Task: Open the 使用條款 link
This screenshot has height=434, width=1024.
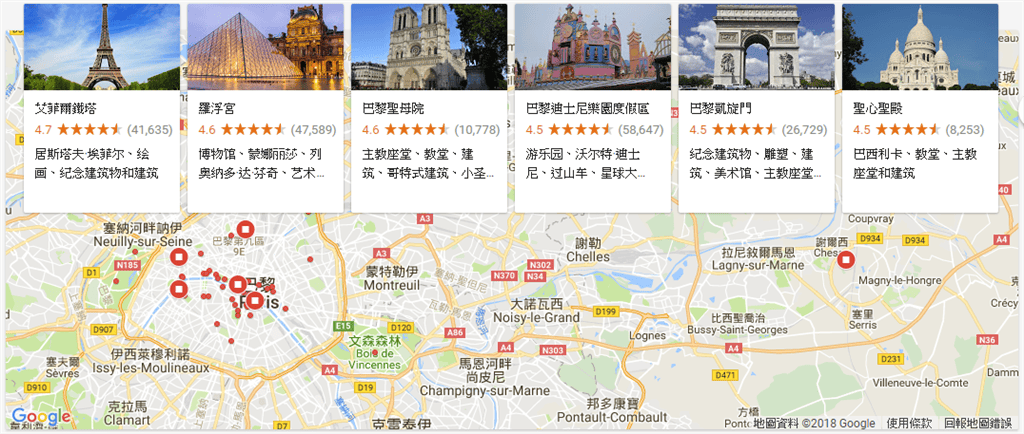Action: (910, 423)
